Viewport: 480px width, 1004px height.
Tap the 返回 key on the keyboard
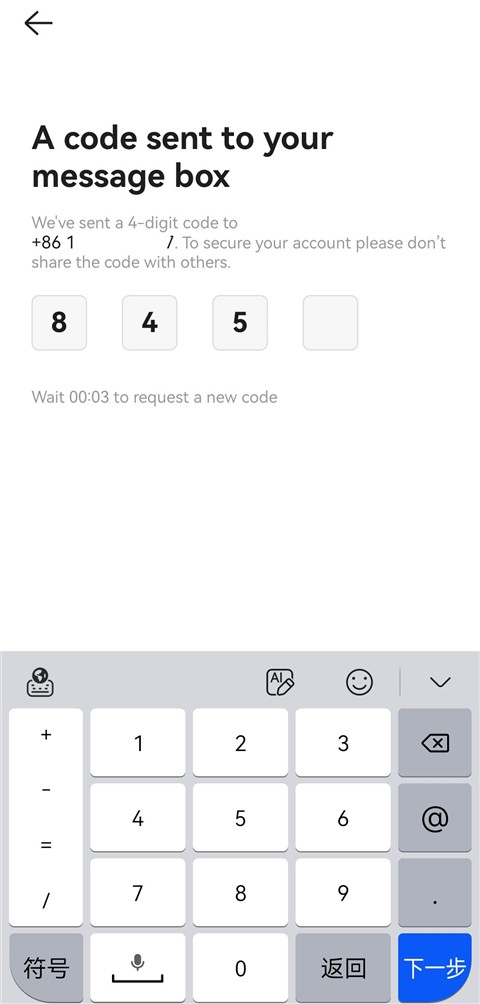coord(343,968)
